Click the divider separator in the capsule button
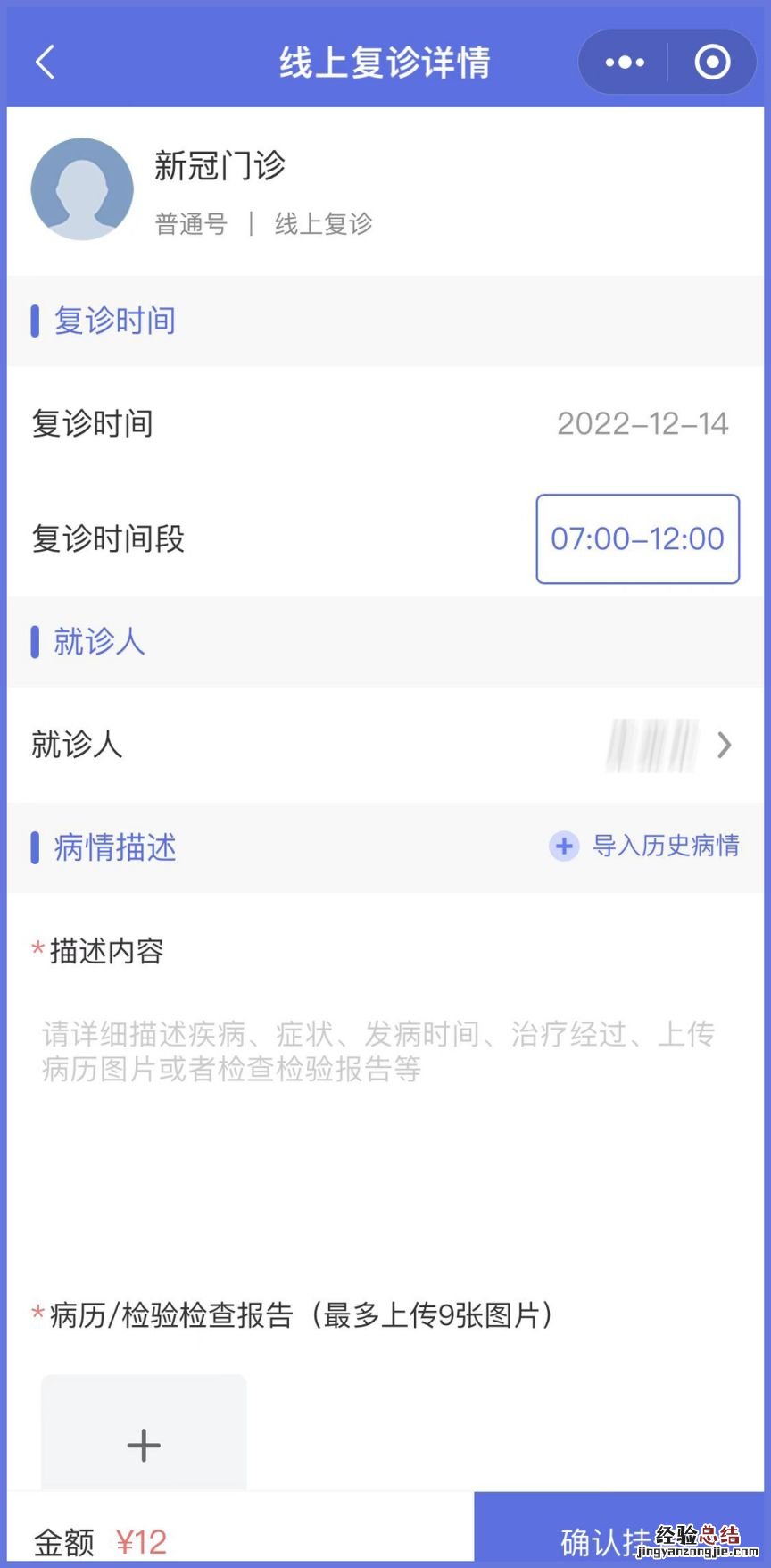The width and height of the screenshot is (771, 1568). click(667, 62)
